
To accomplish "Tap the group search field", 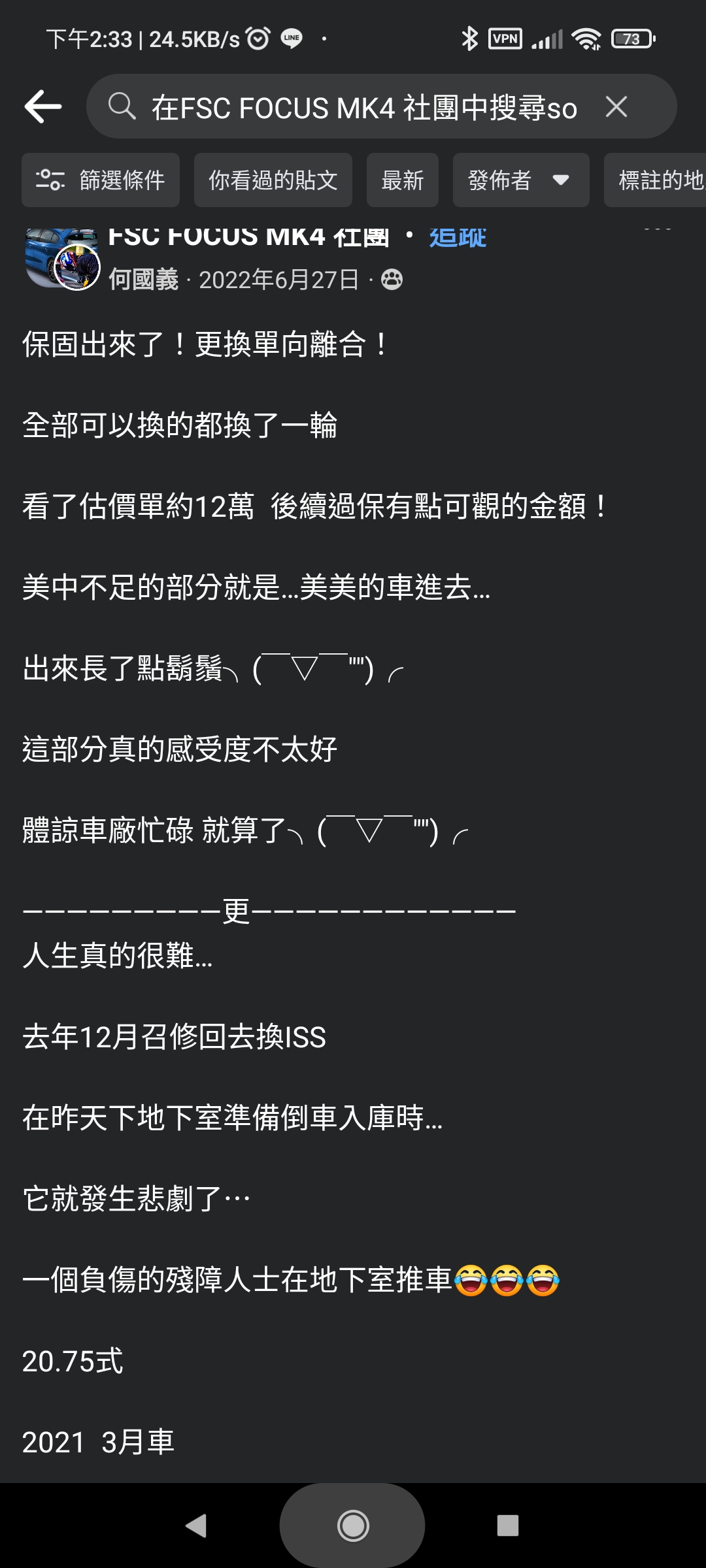I will (x=363, y=108).
